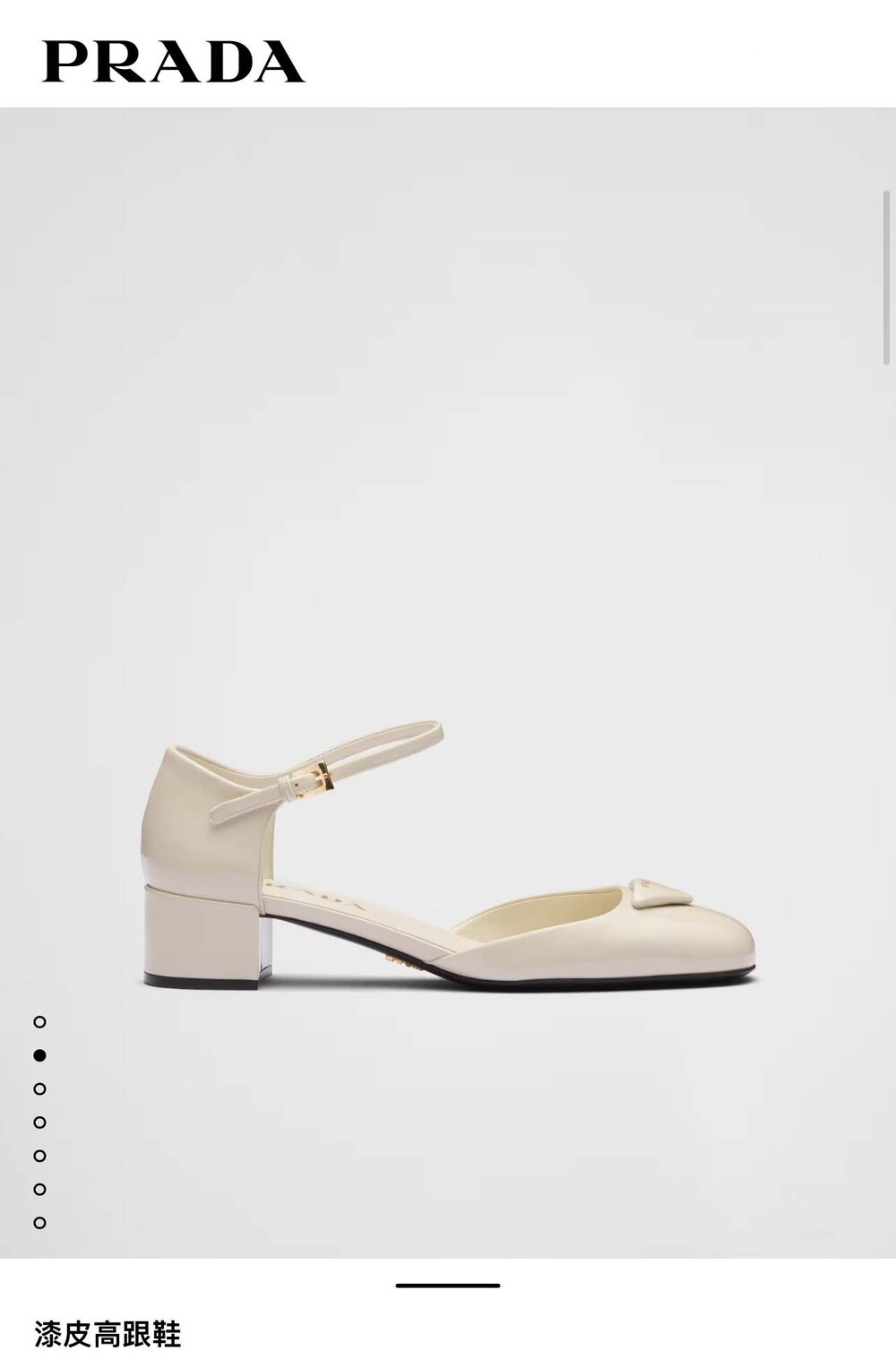The width and height of the screenshot is (896, 1359).
Task: Expand product details sheet using the handle
Action: 448,1286
